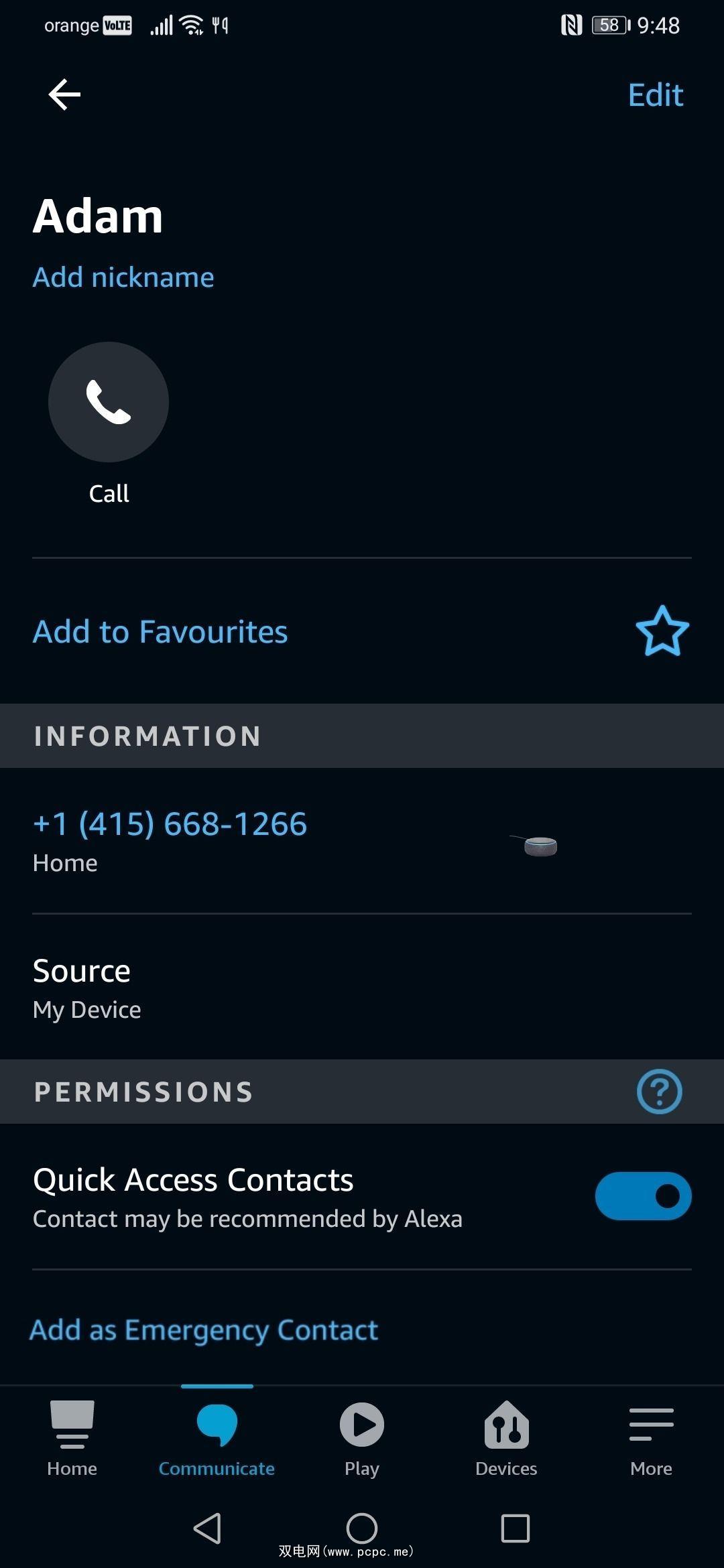Add Adam to Favourites via the star
The width and height of the screenshot is (724, 1568).
(662, 631)
